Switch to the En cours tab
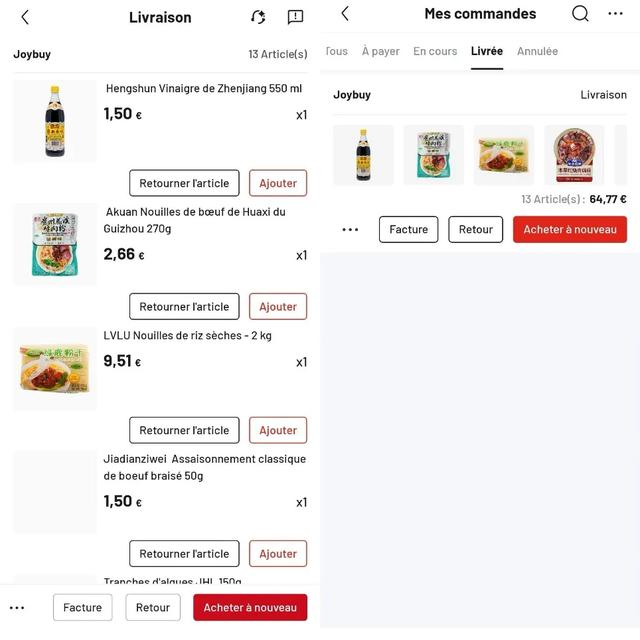Image resolution: width=640 pixels, height=640 pixels. tap(435, 51)
